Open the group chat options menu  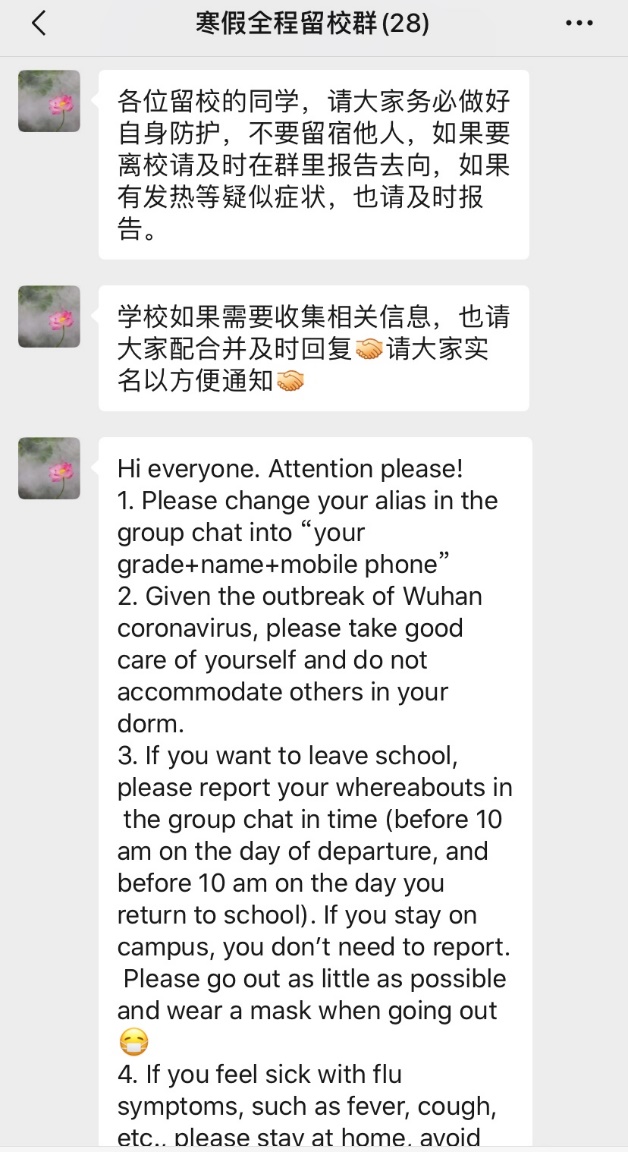click(x=579, y=24)
